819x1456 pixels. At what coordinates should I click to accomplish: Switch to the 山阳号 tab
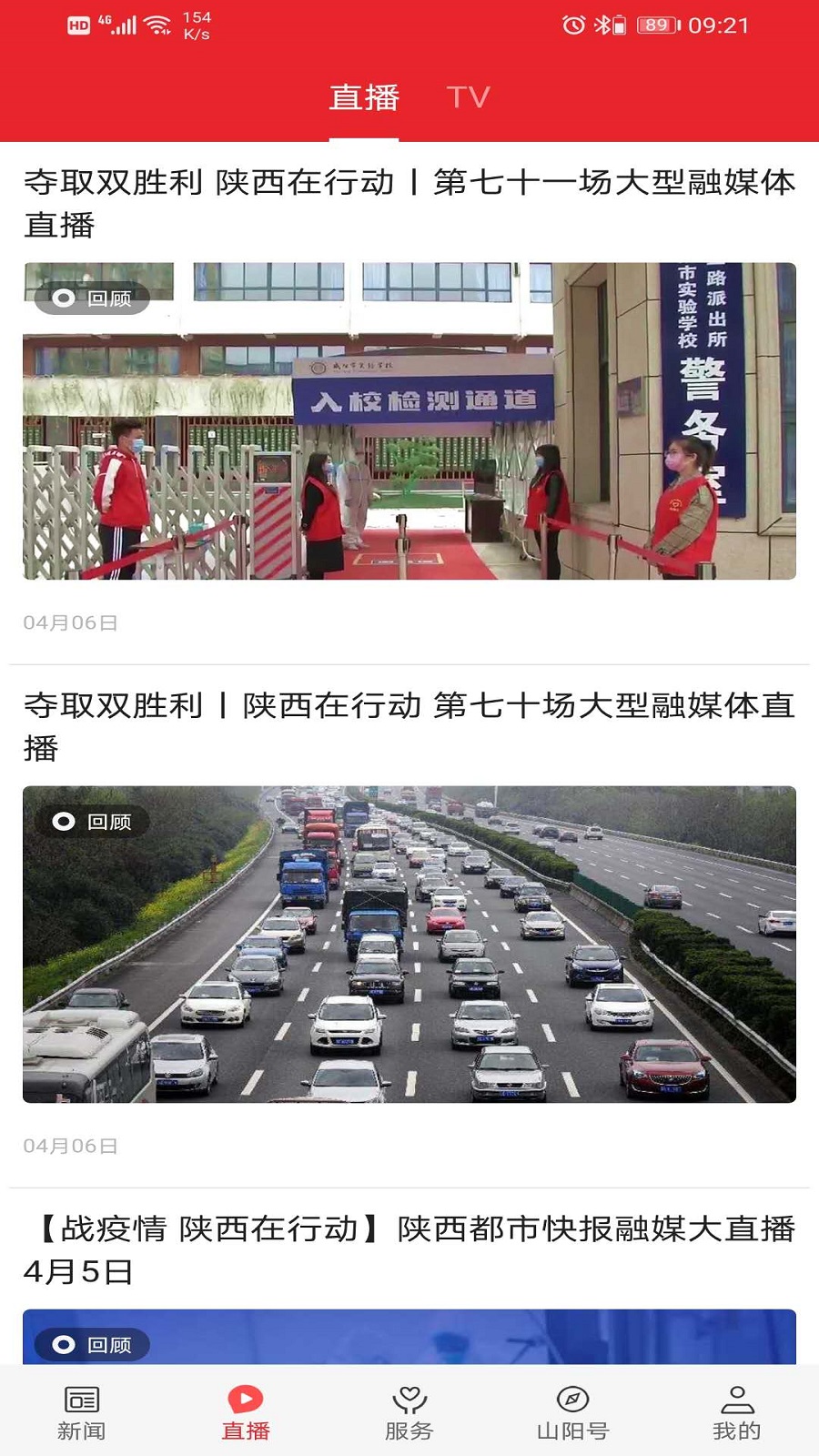coord(572,1412)
